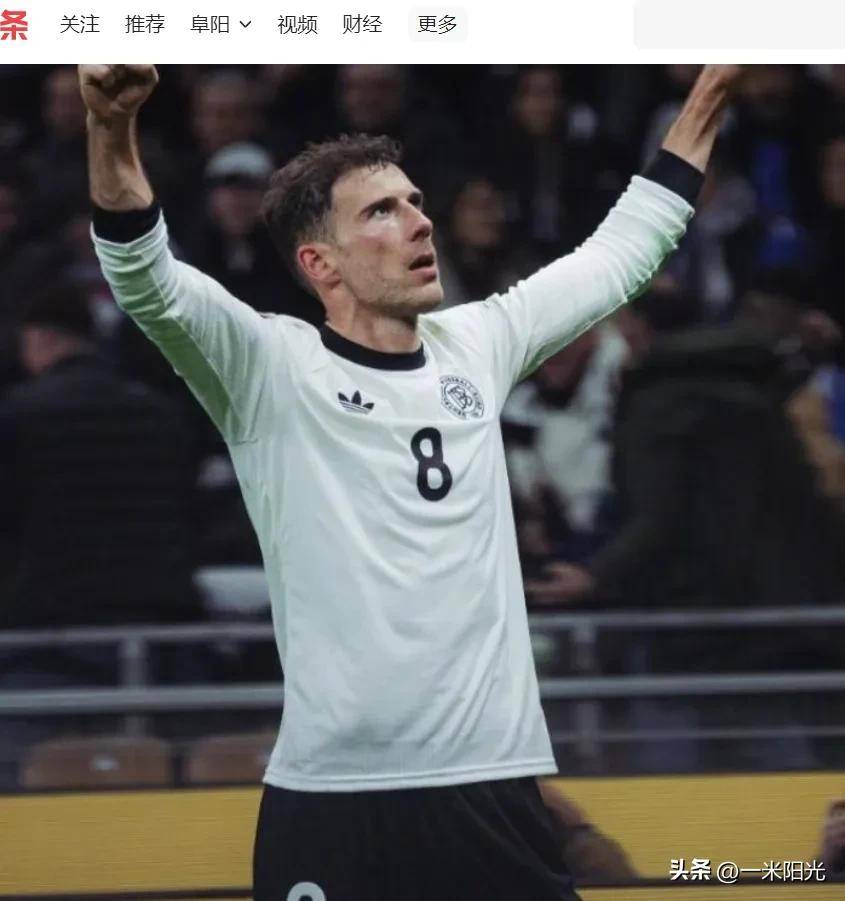Switch to the 关注 tab
Screen dimensions: 845x901
coord(79,24)
